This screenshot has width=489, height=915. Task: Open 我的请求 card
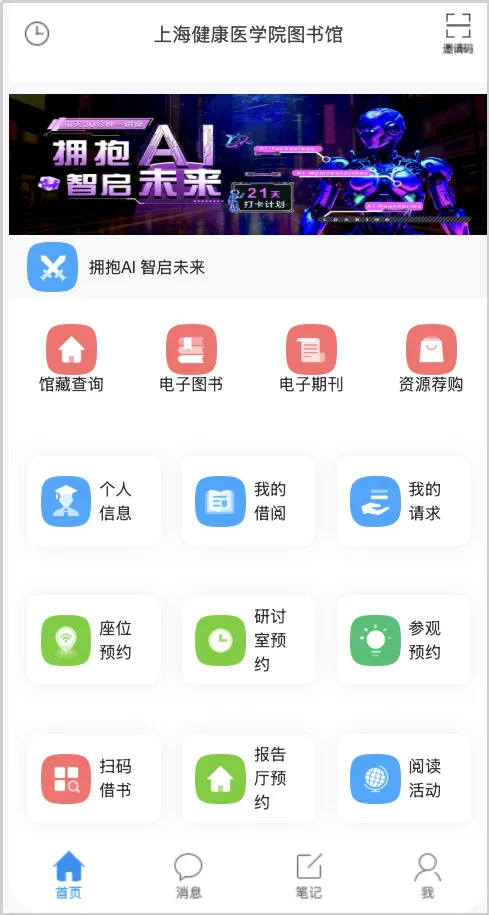[x=403, y=501]
